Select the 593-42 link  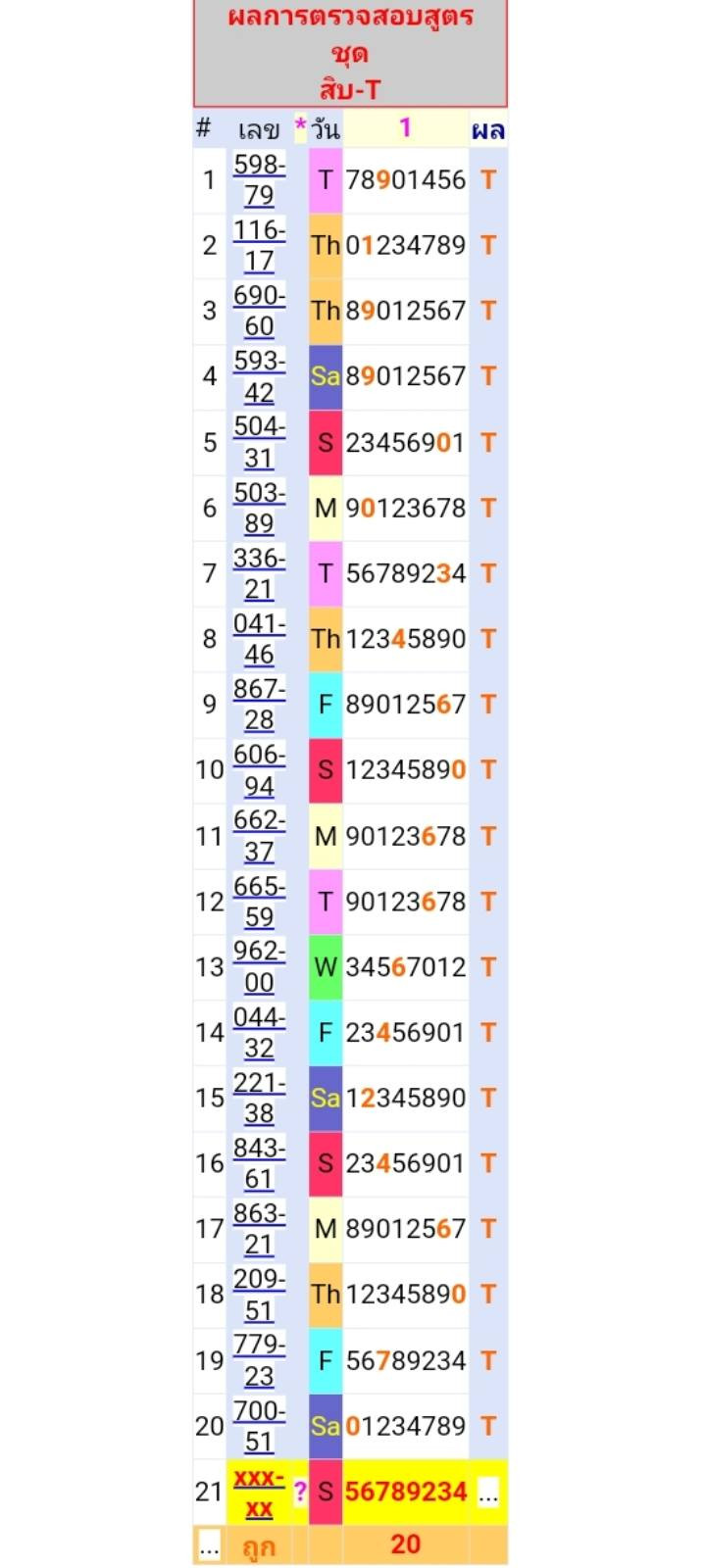coord(259,376)
